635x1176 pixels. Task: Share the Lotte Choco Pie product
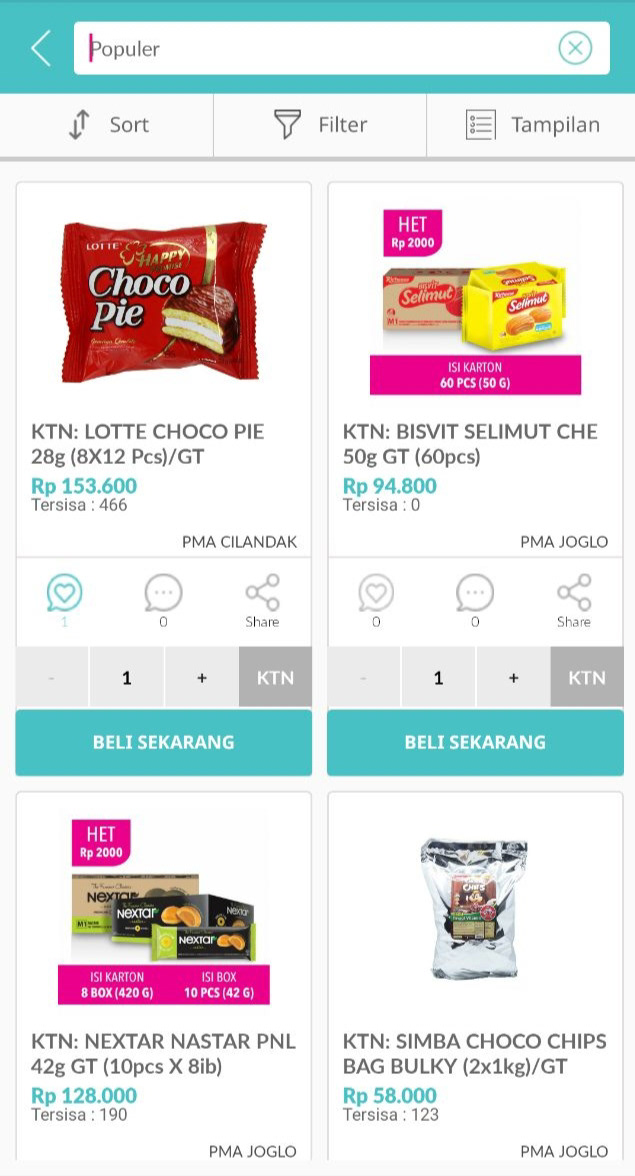click(262, 598)
